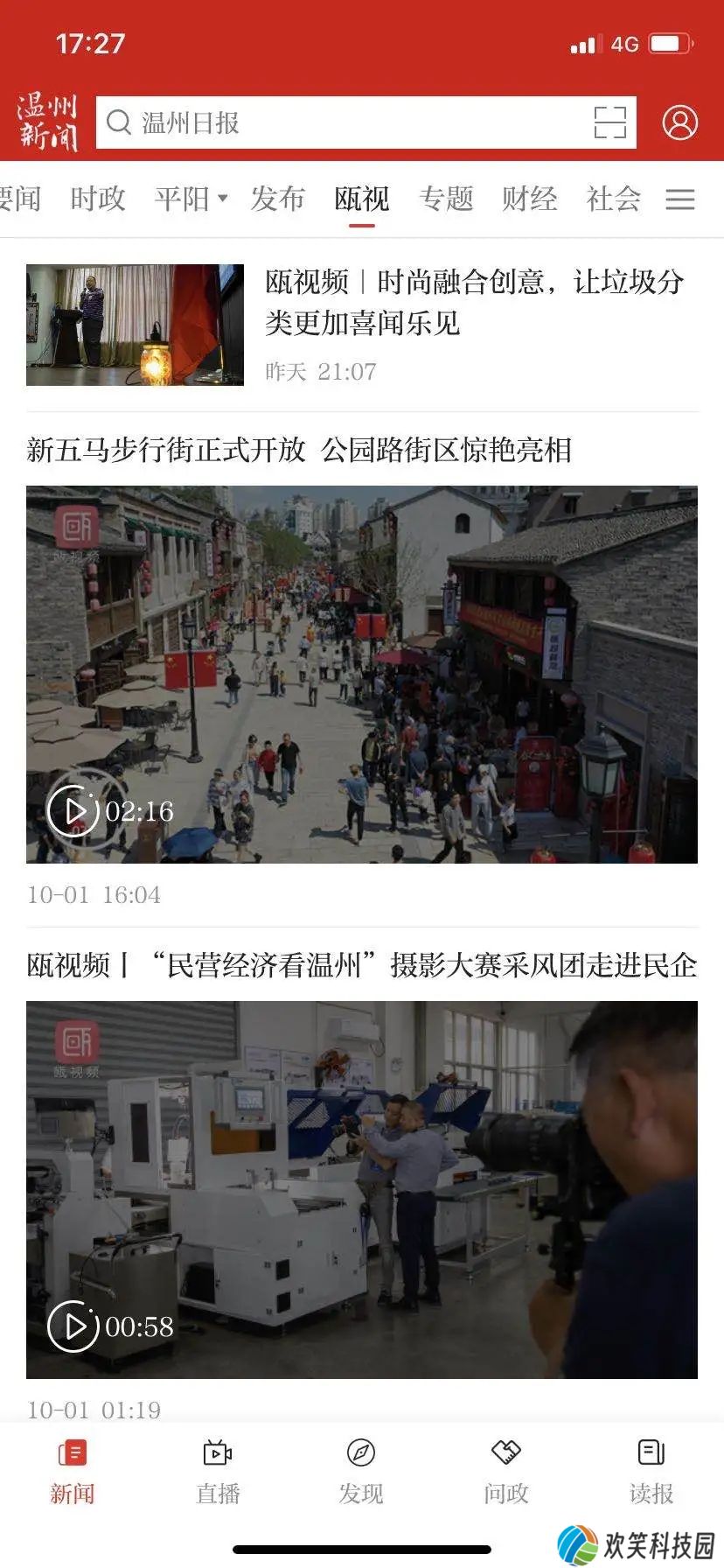Tap the 温州日报 search box
The image size is (724, 1568).
pyautogui.click(x=341, y=122)
